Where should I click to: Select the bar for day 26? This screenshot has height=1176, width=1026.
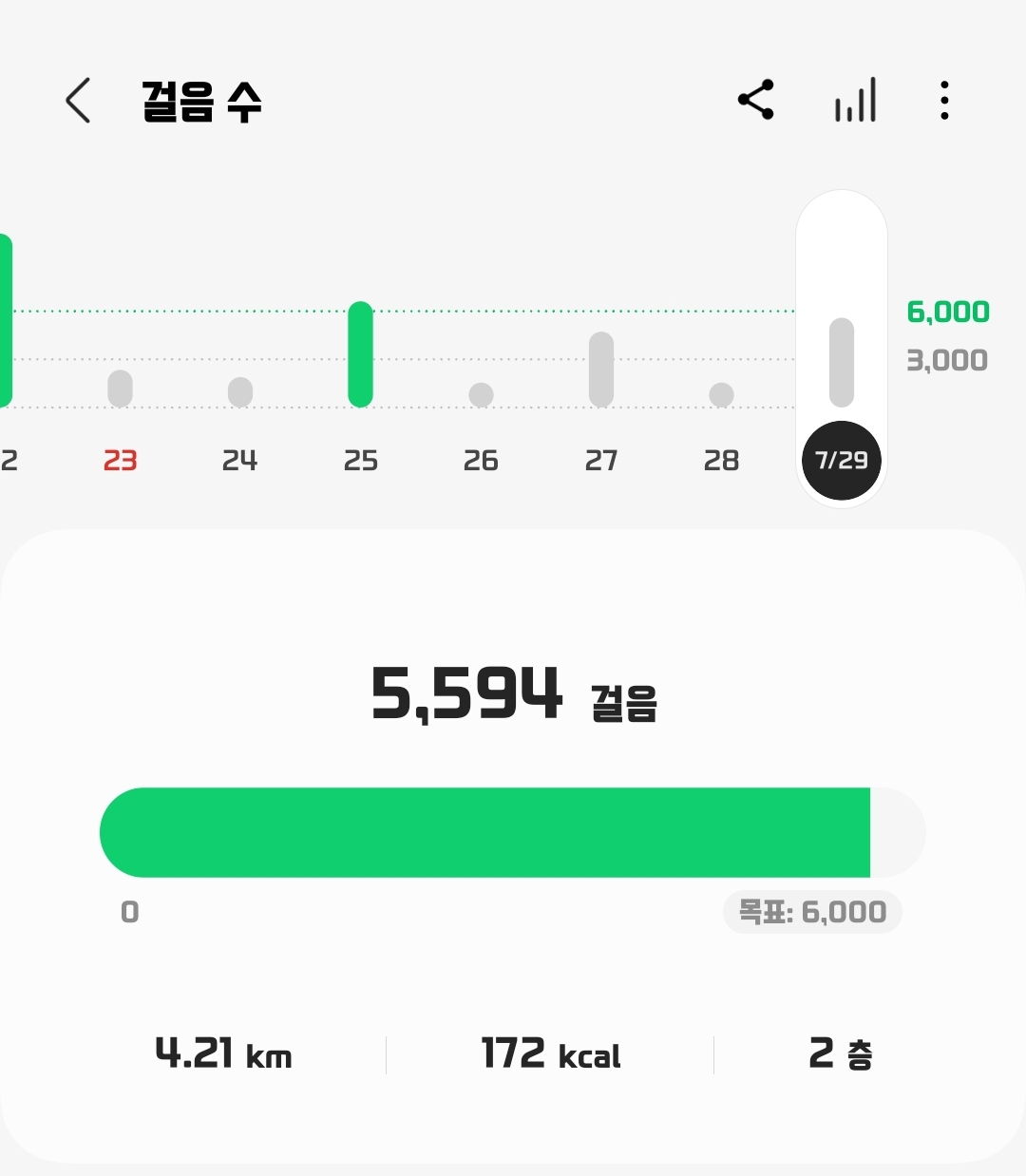481,394
